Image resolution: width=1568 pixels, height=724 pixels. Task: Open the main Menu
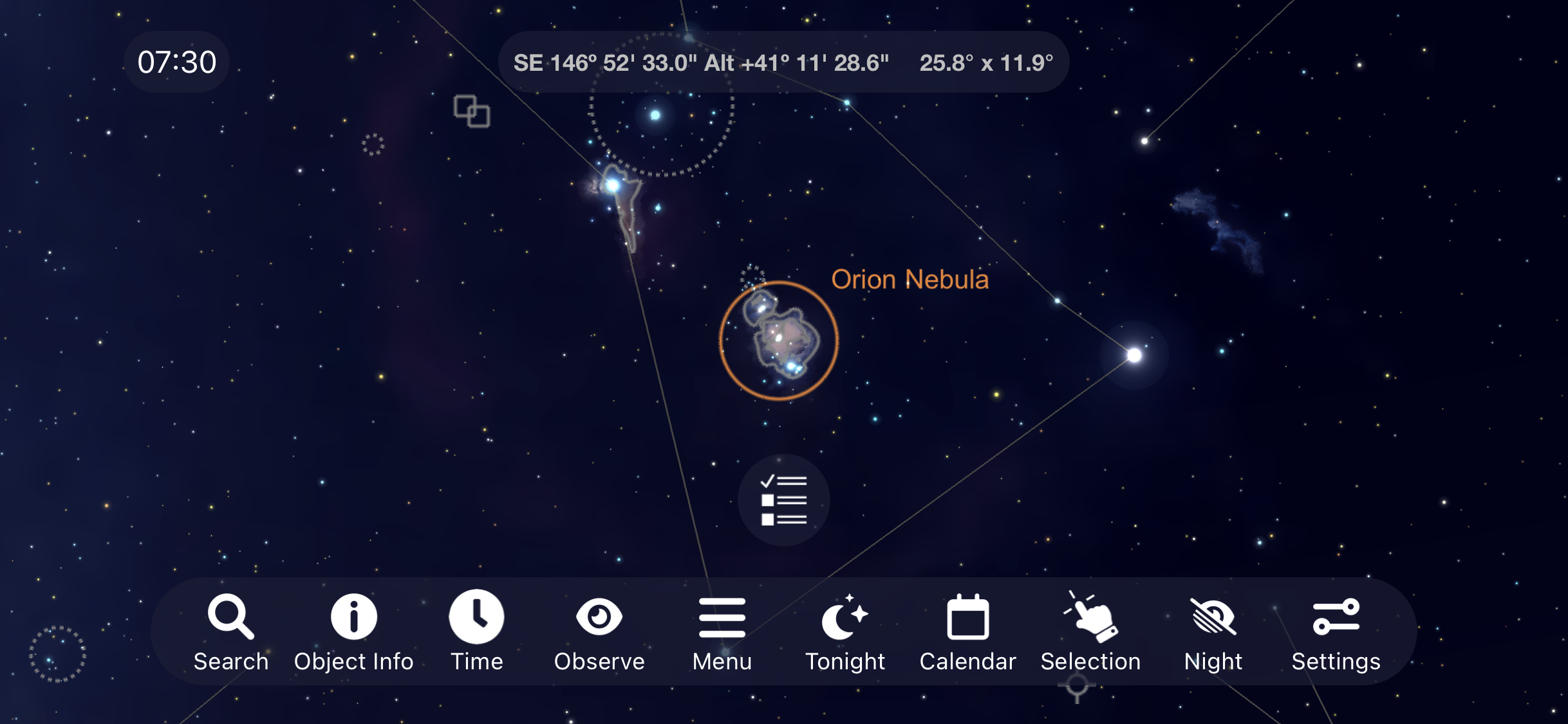[722, 631]
